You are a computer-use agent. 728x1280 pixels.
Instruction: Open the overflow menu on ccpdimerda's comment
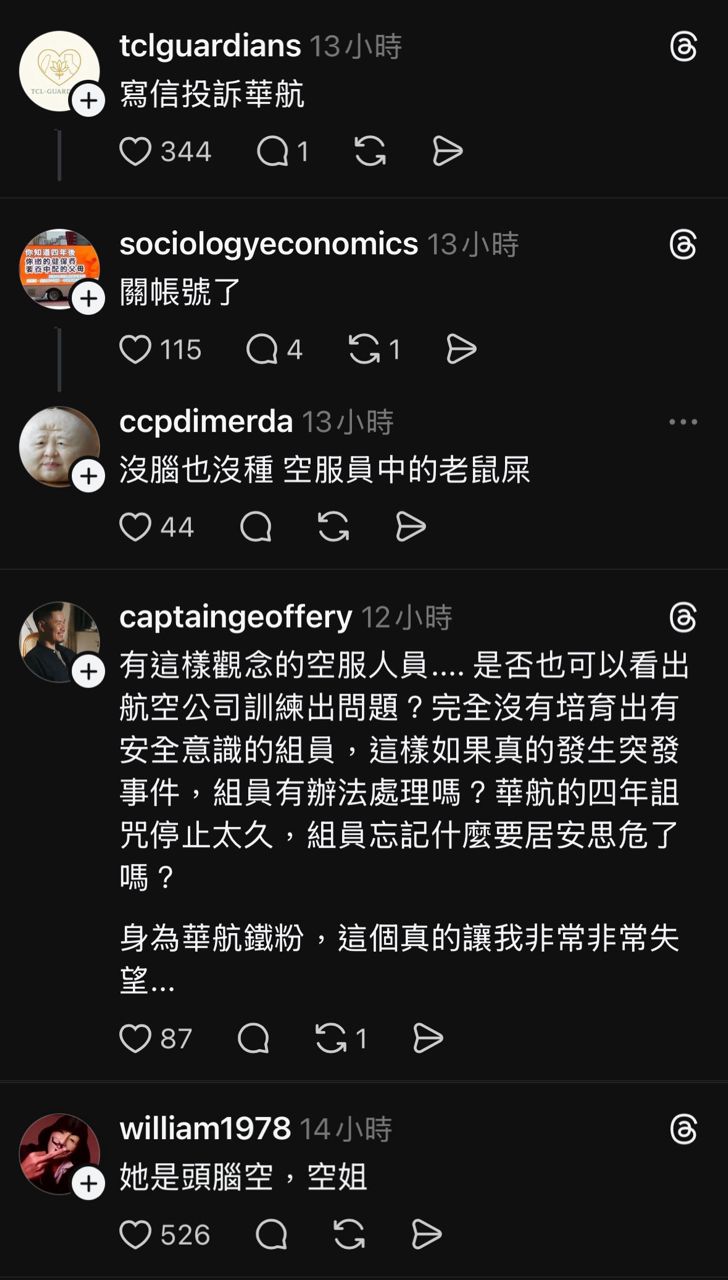[x=683, y=422]
